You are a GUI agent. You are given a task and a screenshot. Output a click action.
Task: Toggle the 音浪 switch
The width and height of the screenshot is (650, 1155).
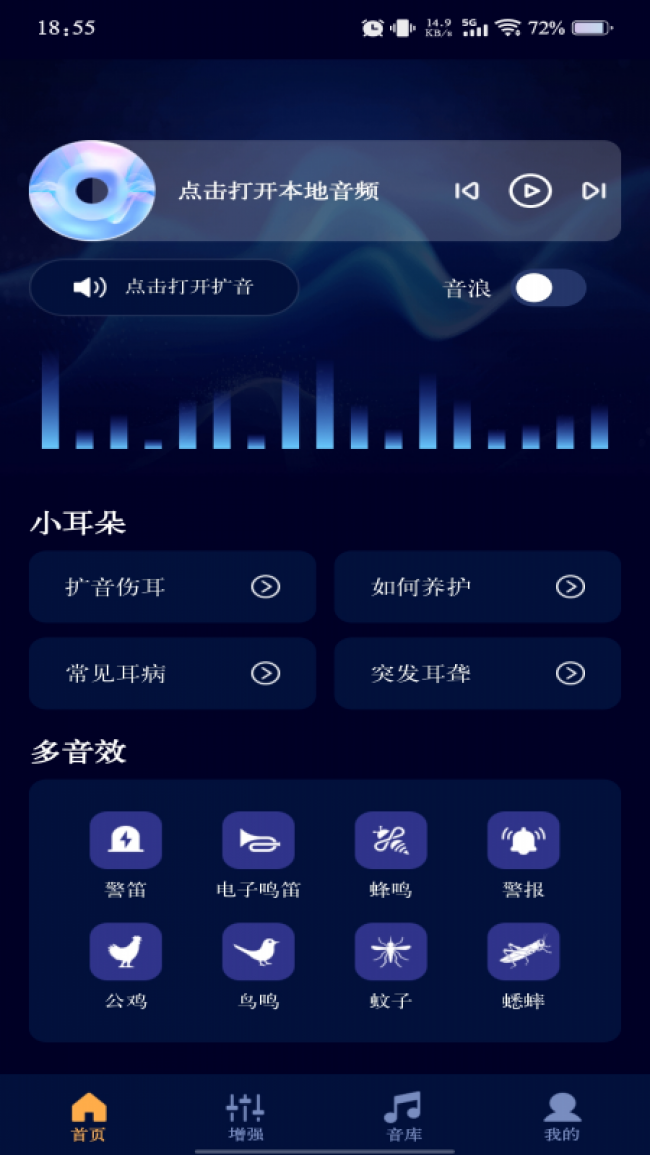pos(549,287)
